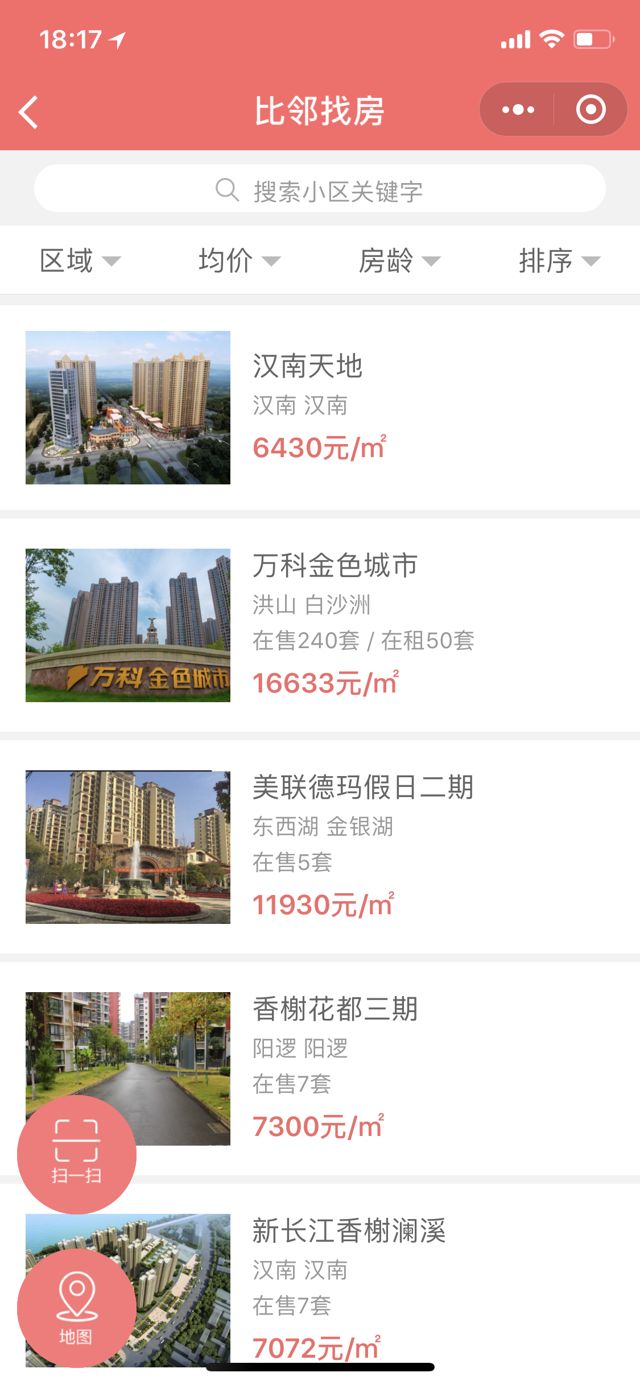Open the 房龄 filter dropdown
640x1385 pixels.
pyautogui.click(x=399, y=261)
